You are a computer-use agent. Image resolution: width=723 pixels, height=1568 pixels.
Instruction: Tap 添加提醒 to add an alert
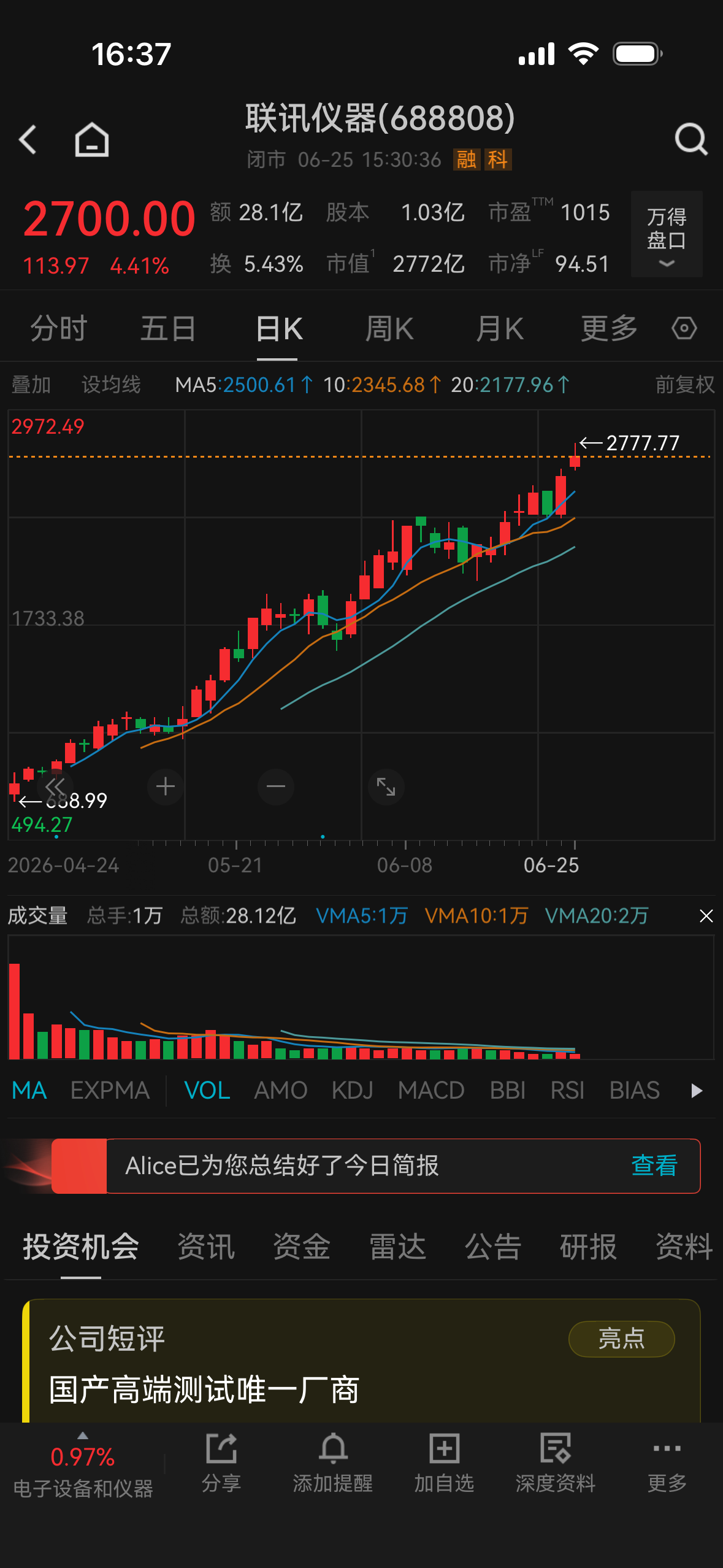pos(333,1462)
